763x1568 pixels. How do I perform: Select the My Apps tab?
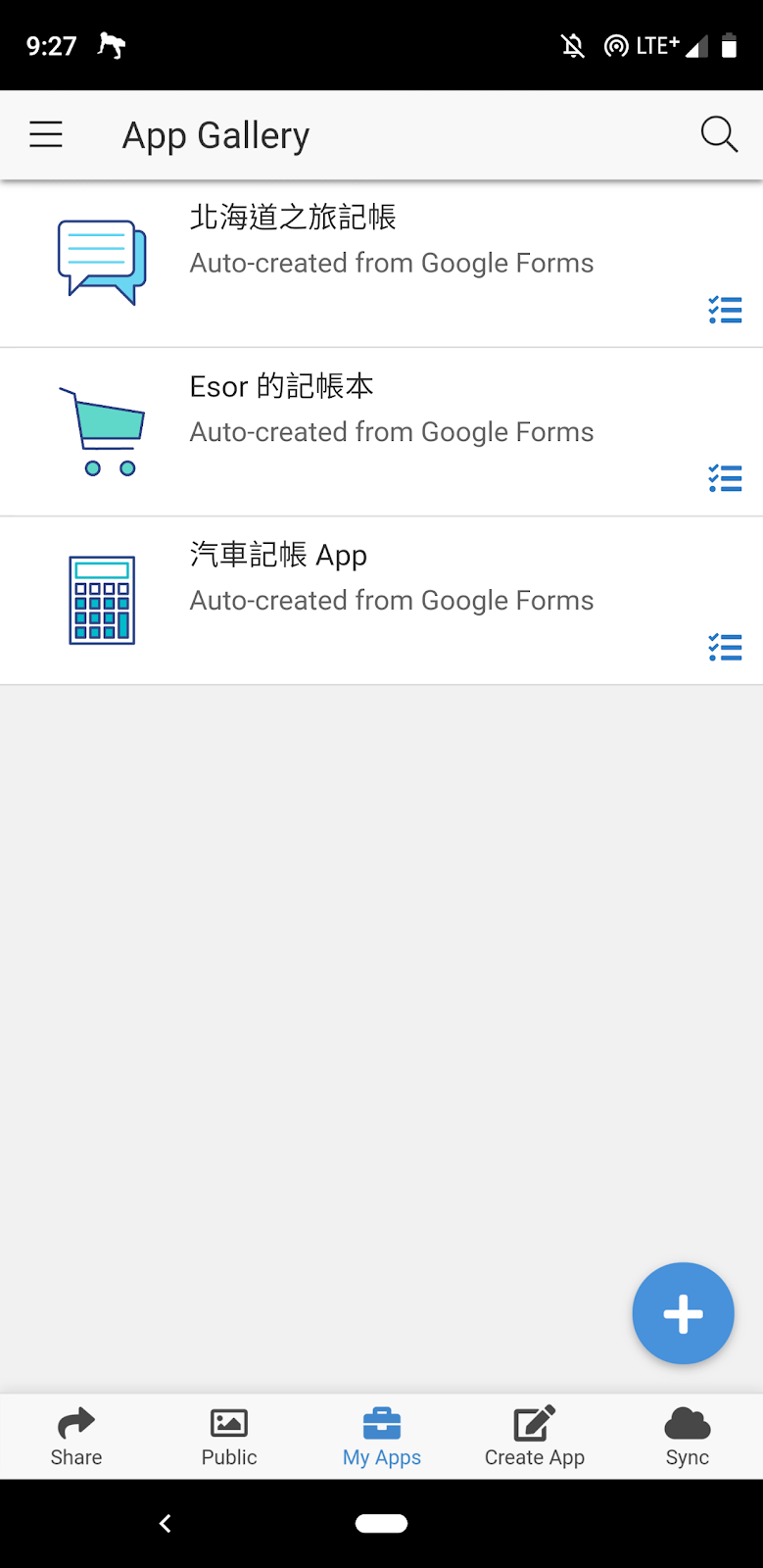coord(382,1437)
